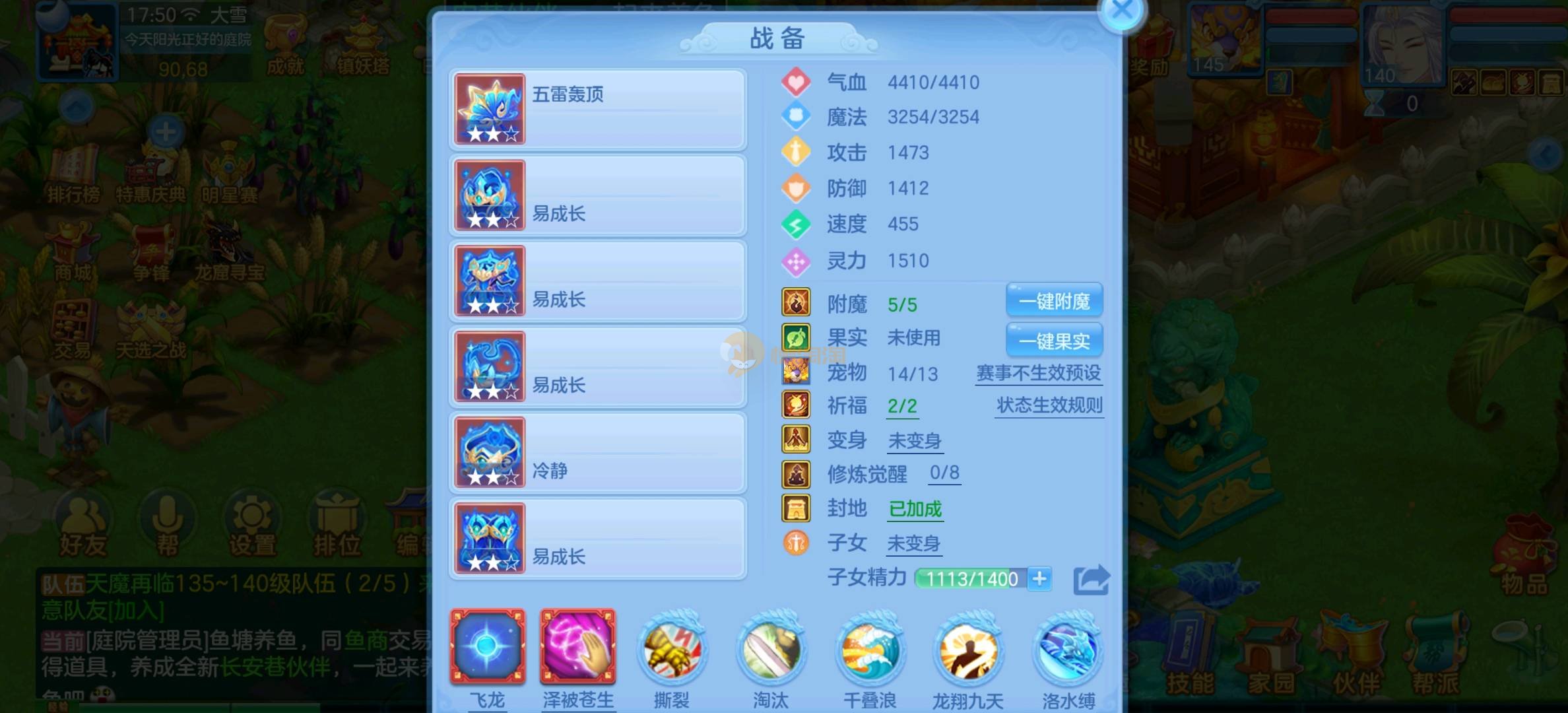The height and width of the screenshot is (713, 1568).
Task: Tap the 一键附魔 button
Action: pyautogui.click(x=1054, y=302)
